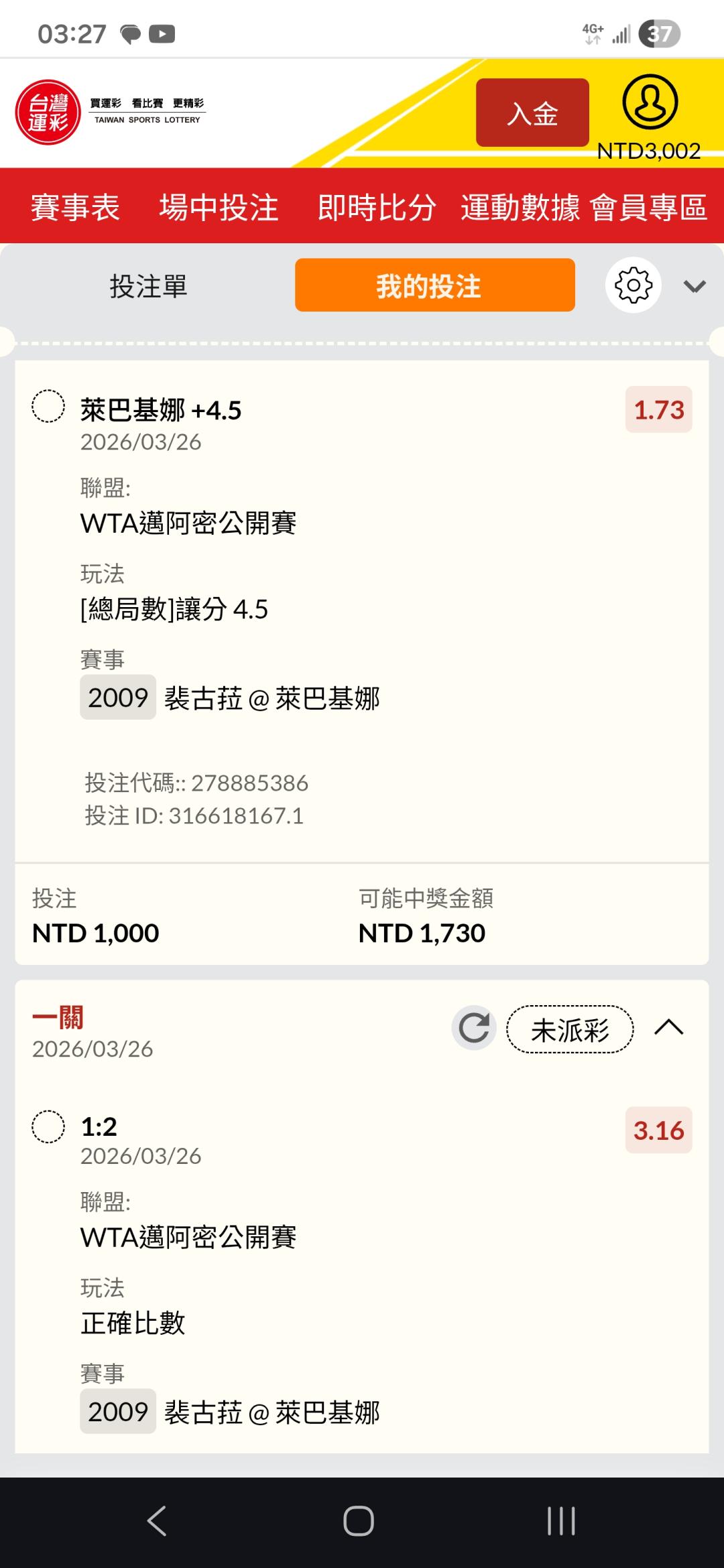Viewport: 724px width, 1568px height.
Task: Switch to the 投注單 bet slip tab
Action: click(148, 286)
